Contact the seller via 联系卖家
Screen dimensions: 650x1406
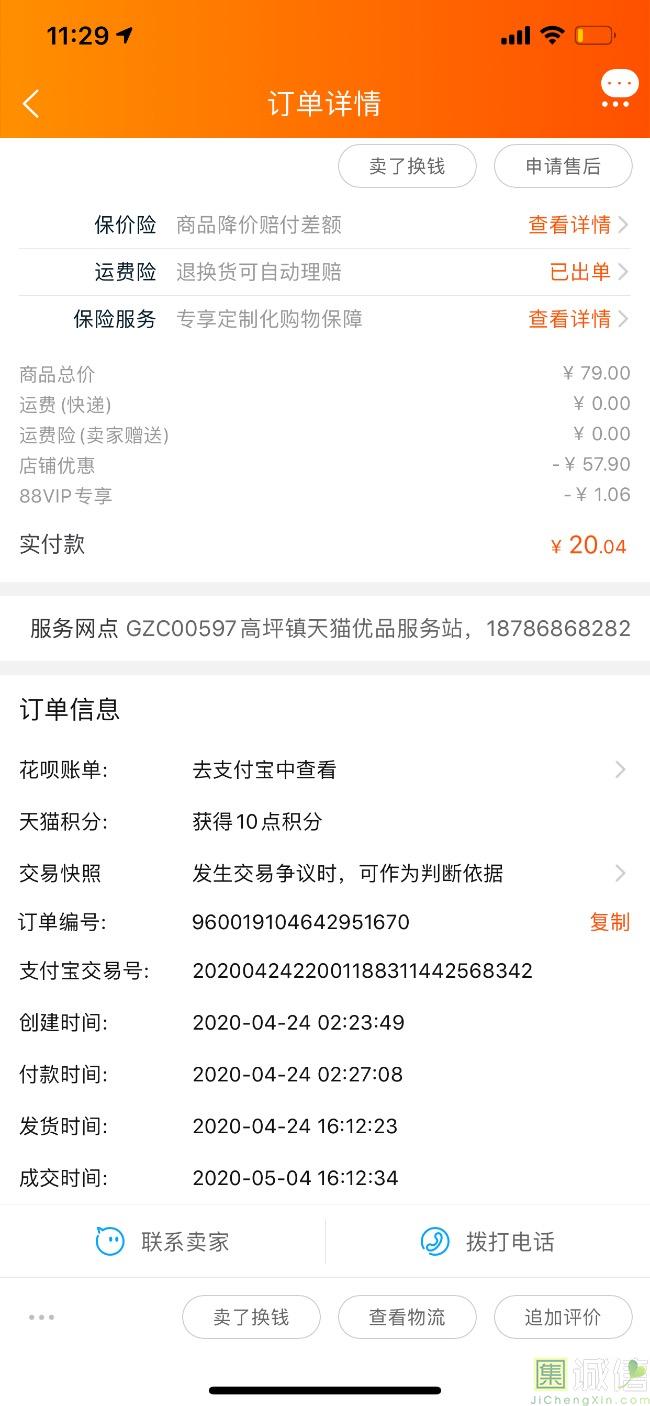click(163, 1242)
